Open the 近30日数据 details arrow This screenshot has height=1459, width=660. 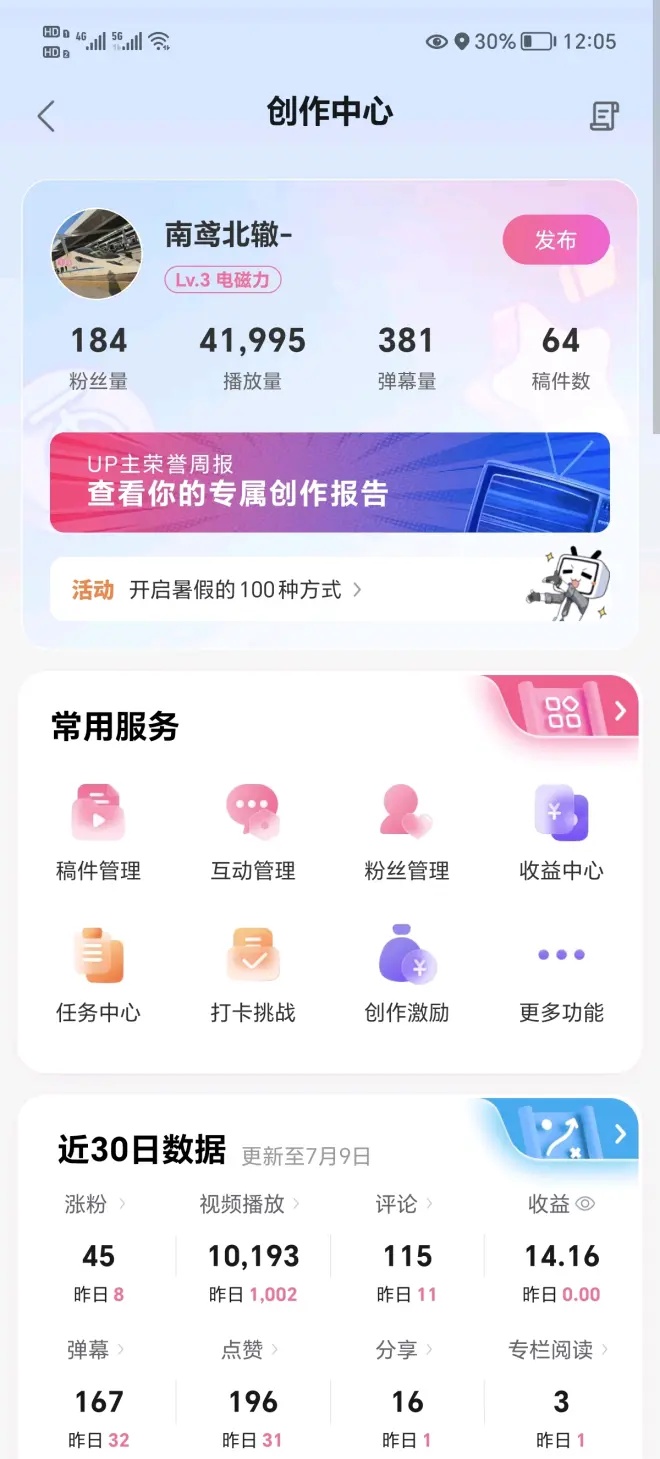(620, 1134)
